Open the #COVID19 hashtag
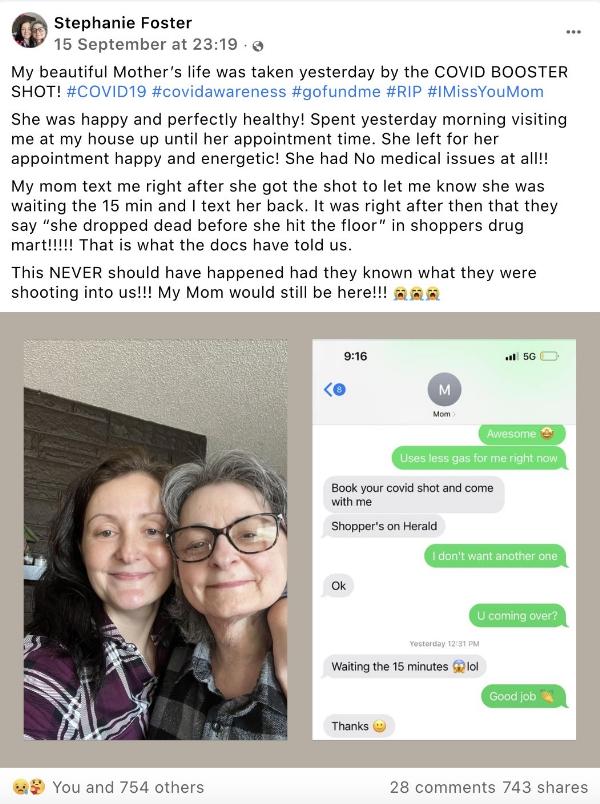The height and width of the screenshot is (804, 600). point(106,91)
